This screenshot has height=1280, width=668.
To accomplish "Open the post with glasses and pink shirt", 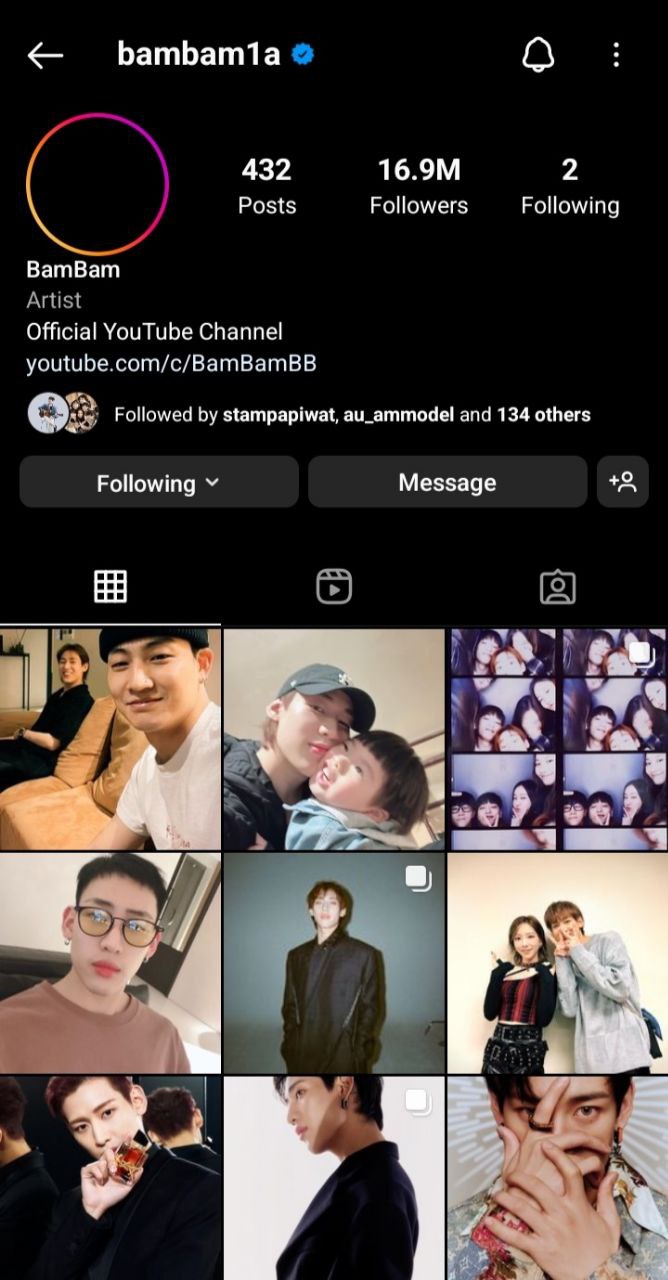I will tap(110, 963).
